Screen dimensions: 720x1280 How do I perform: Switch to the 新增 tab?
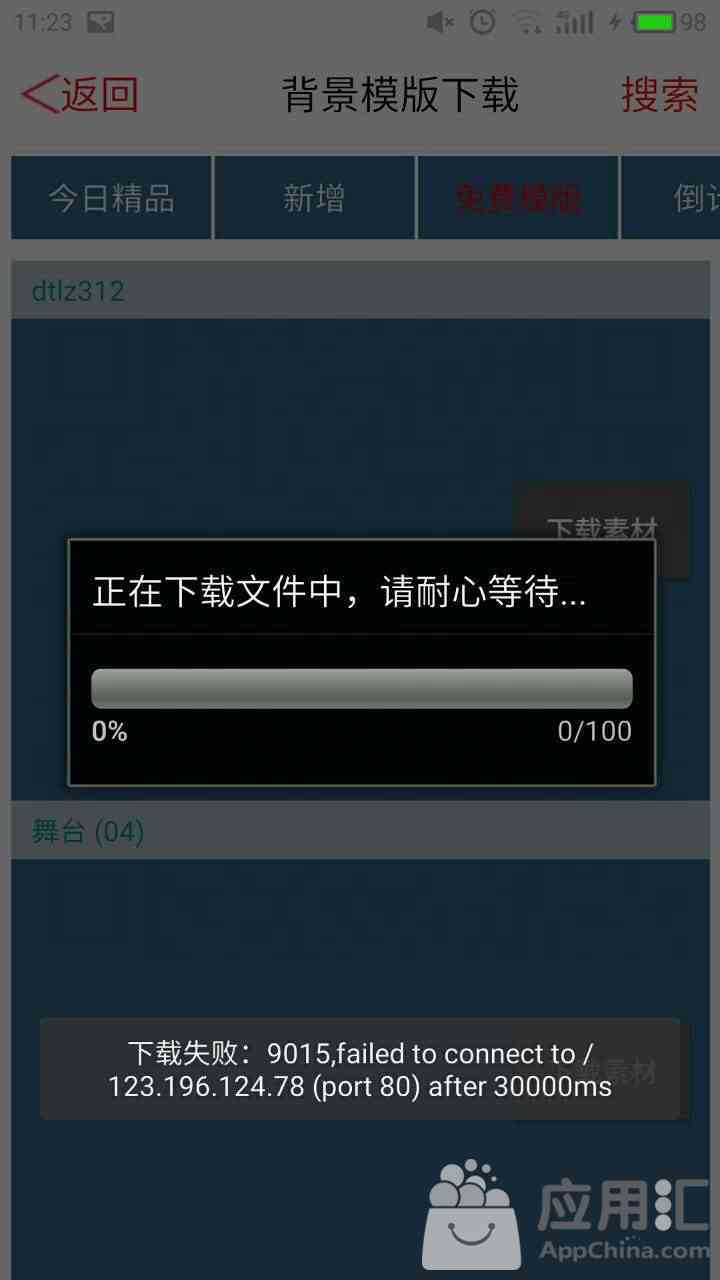[x=314, y=198]
